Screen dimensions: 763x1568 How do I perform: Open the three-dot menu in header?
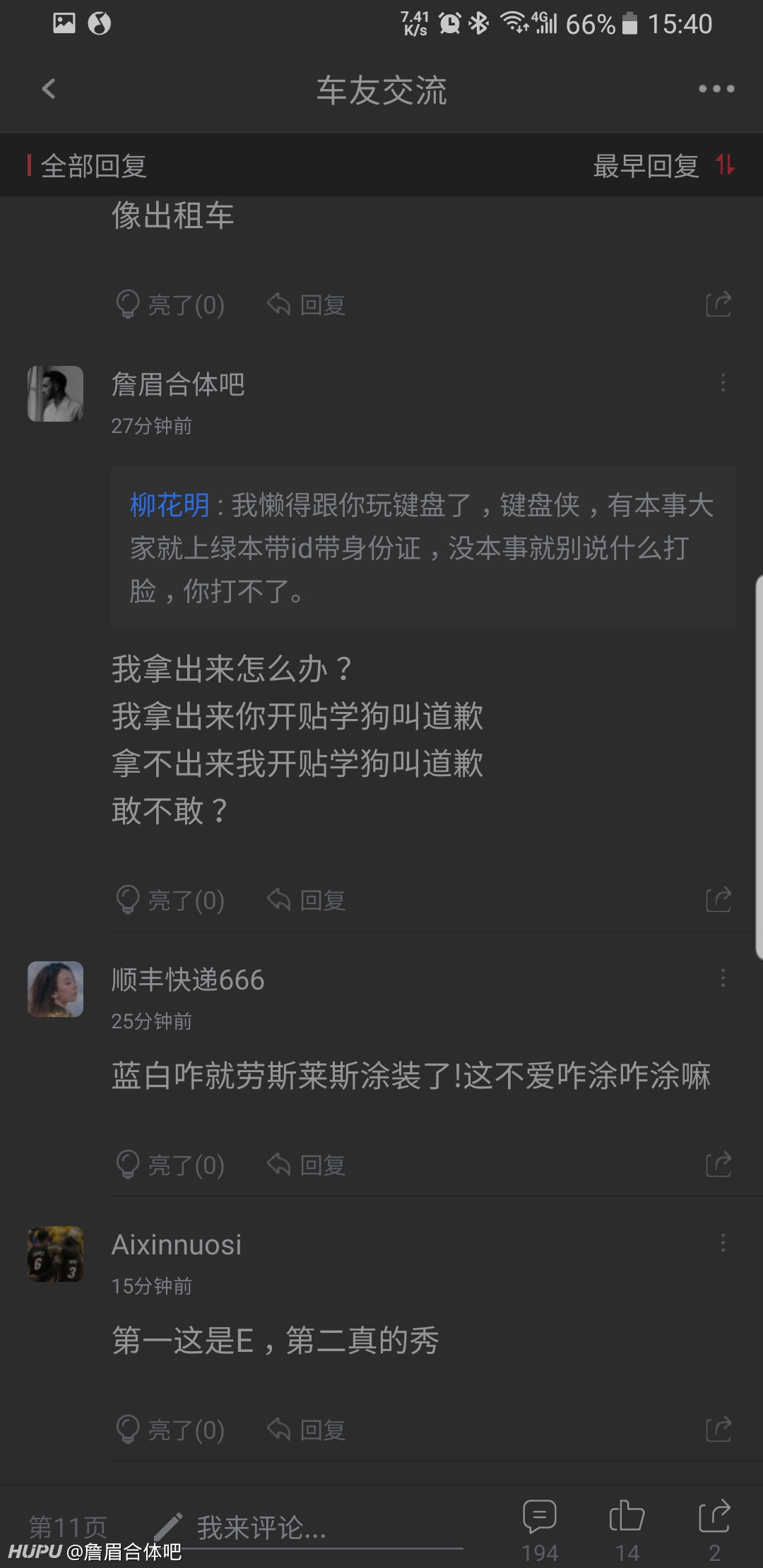click(716, 89)
